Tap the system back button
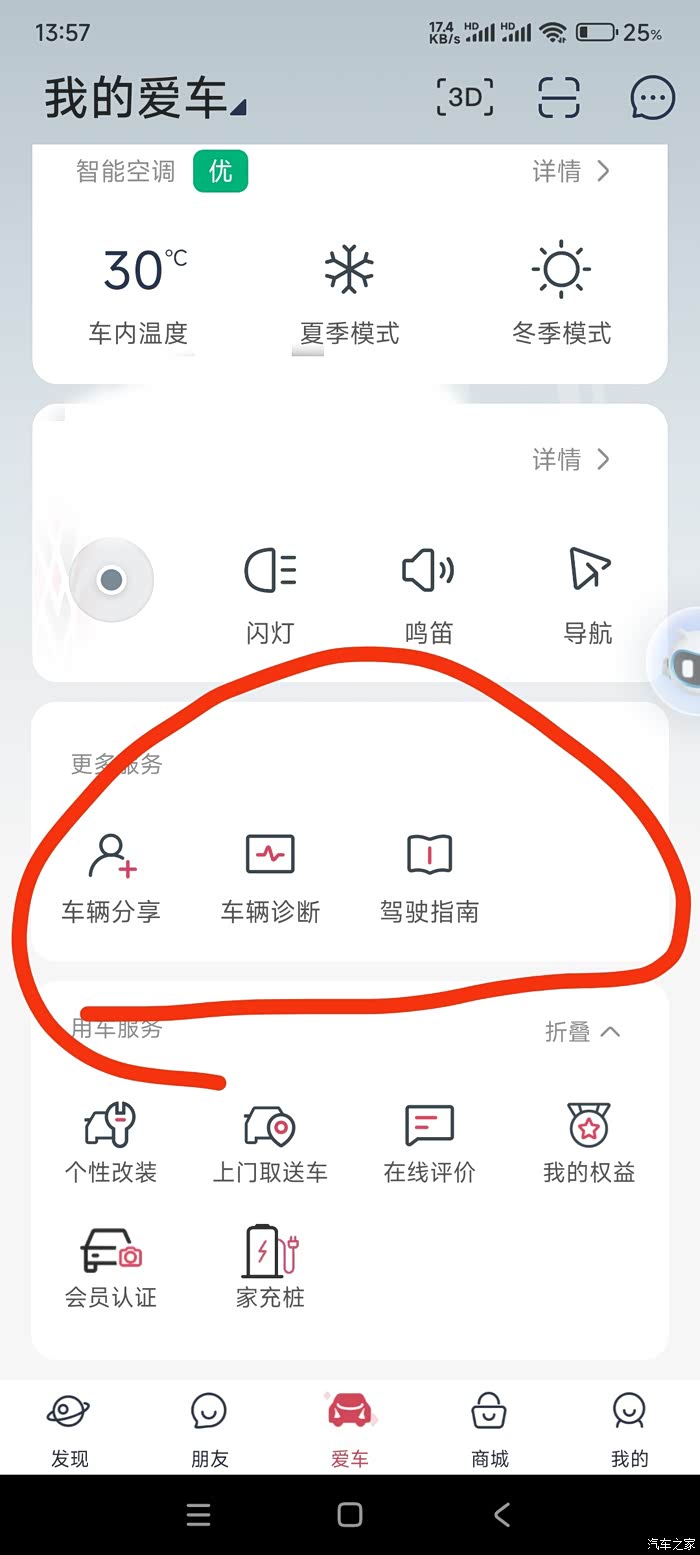Viewport: 700px width, 1555px height. click(x=502, y=1514)
